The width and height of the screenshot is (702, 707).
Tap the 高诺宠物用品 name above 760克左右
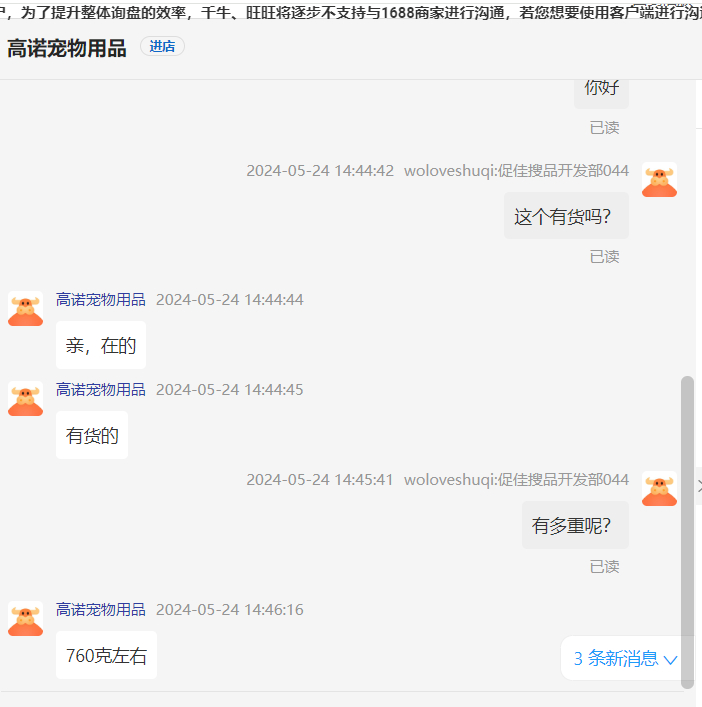tap(100, 609)
